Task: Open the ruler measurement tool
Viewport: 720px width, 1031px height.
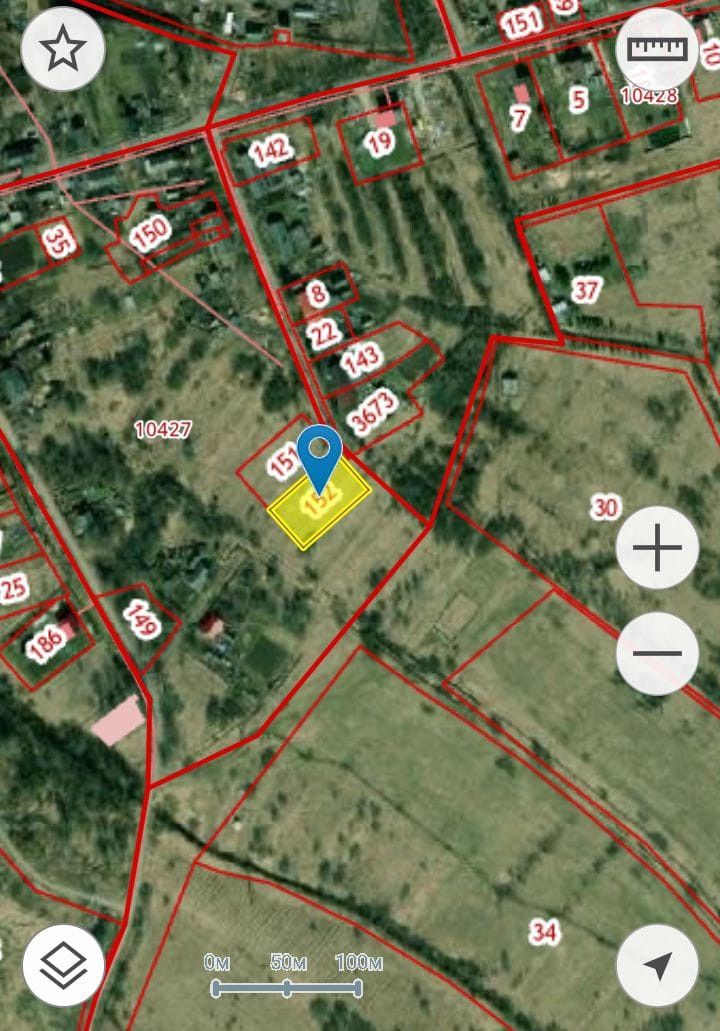Action: click(x=657, y=49)
